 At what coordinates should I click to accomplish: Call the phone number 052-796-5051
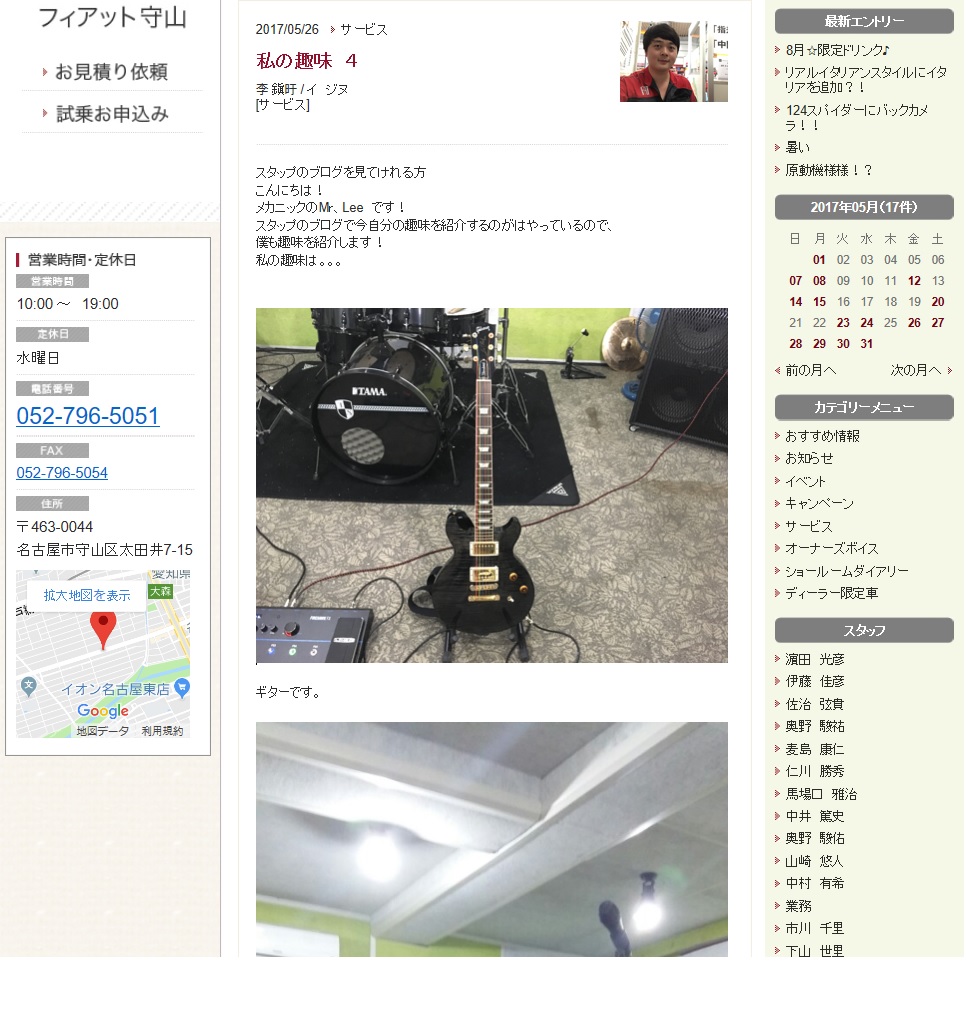pos(88,416)
